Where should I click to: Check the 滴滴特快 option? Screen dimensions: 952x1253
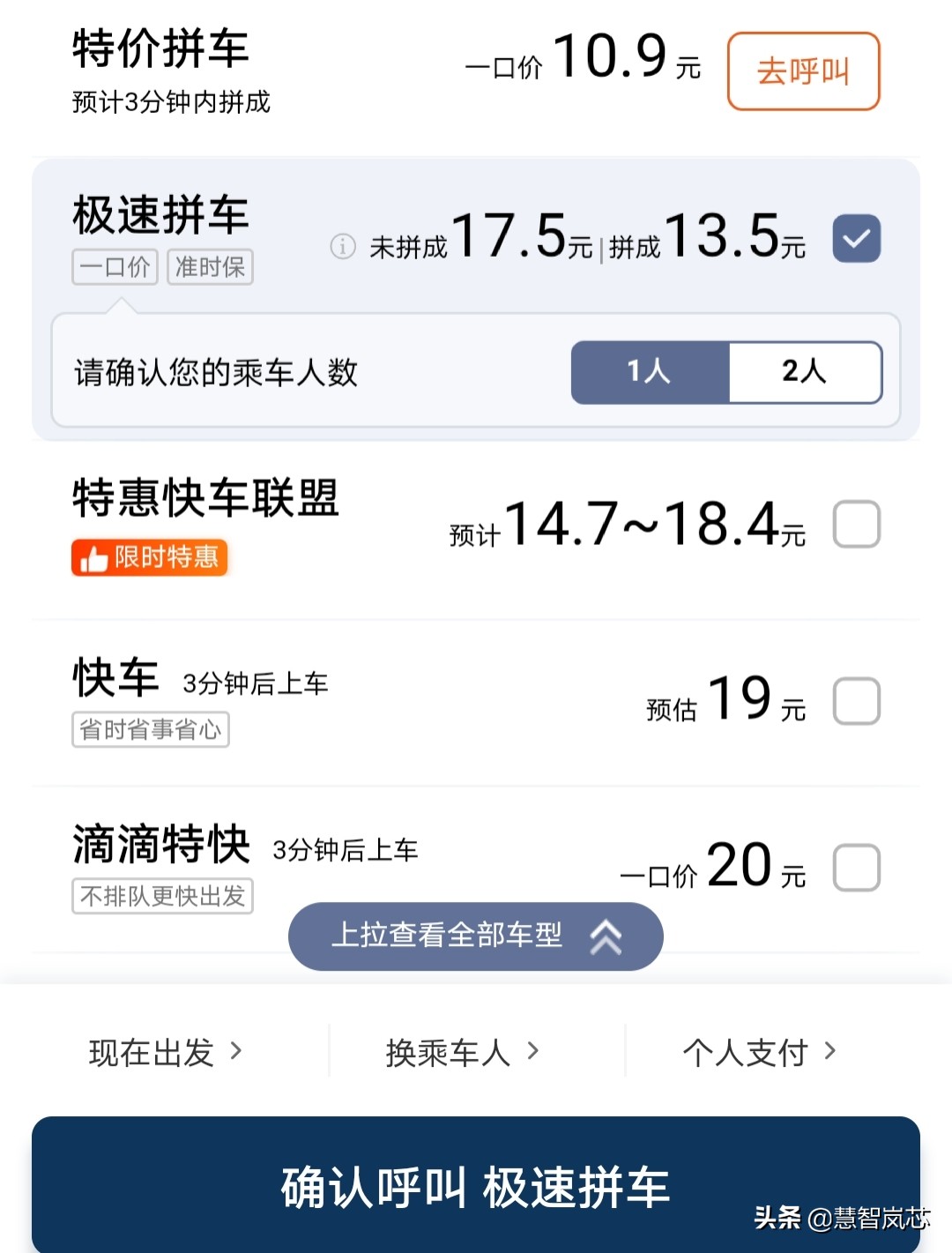coord(856,866)
